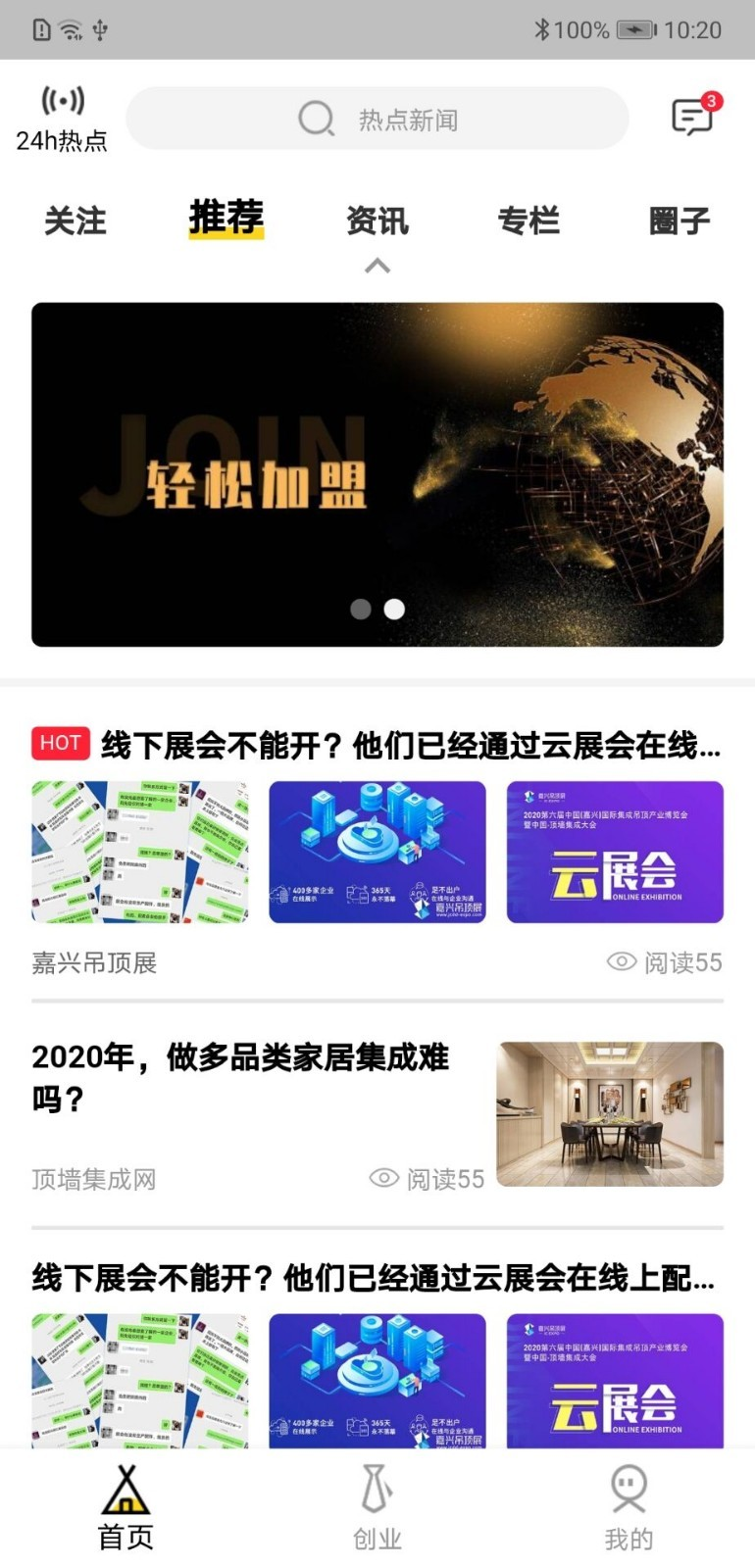Collapse the banner with the up chevron

[x=377, y=265]
